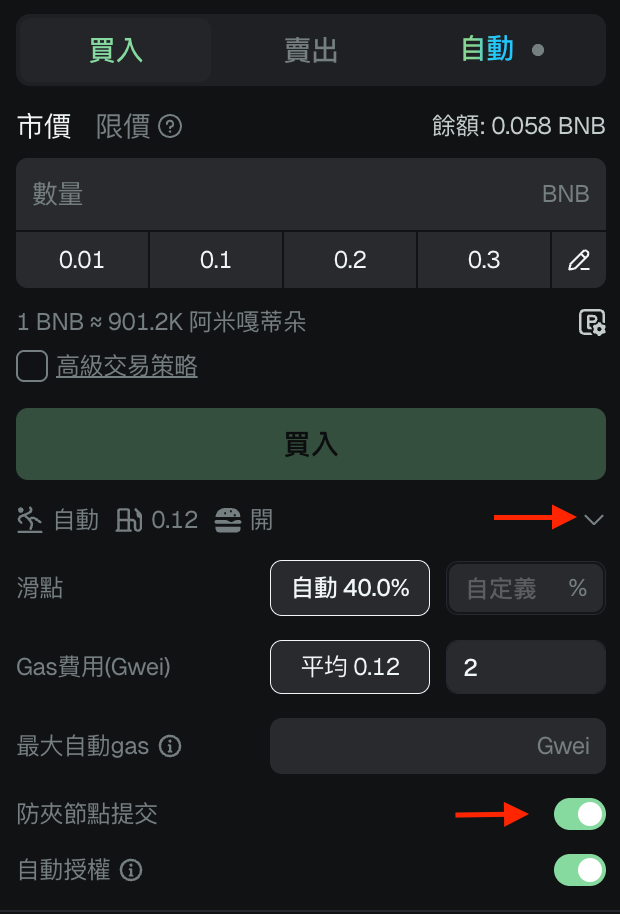
Task: Choose 限價 order type
Action: pyautogui.click(x=123, y=127)
